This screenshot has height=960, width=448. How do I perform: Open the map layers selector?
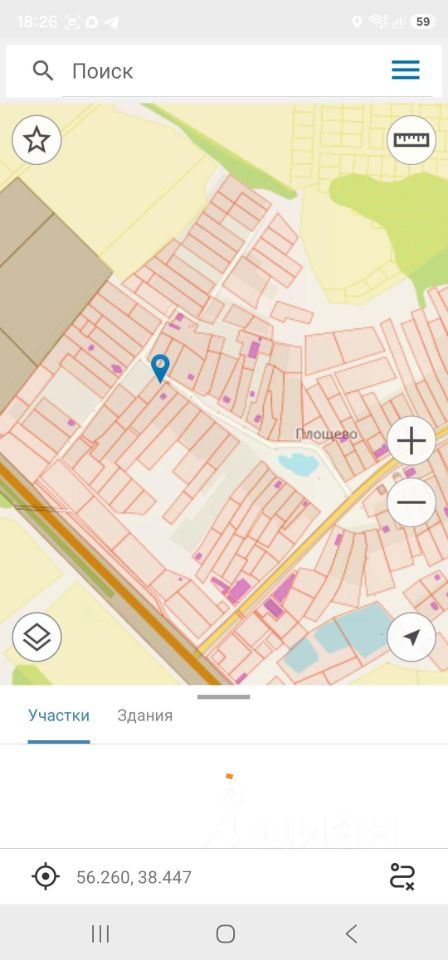[37, 637]
